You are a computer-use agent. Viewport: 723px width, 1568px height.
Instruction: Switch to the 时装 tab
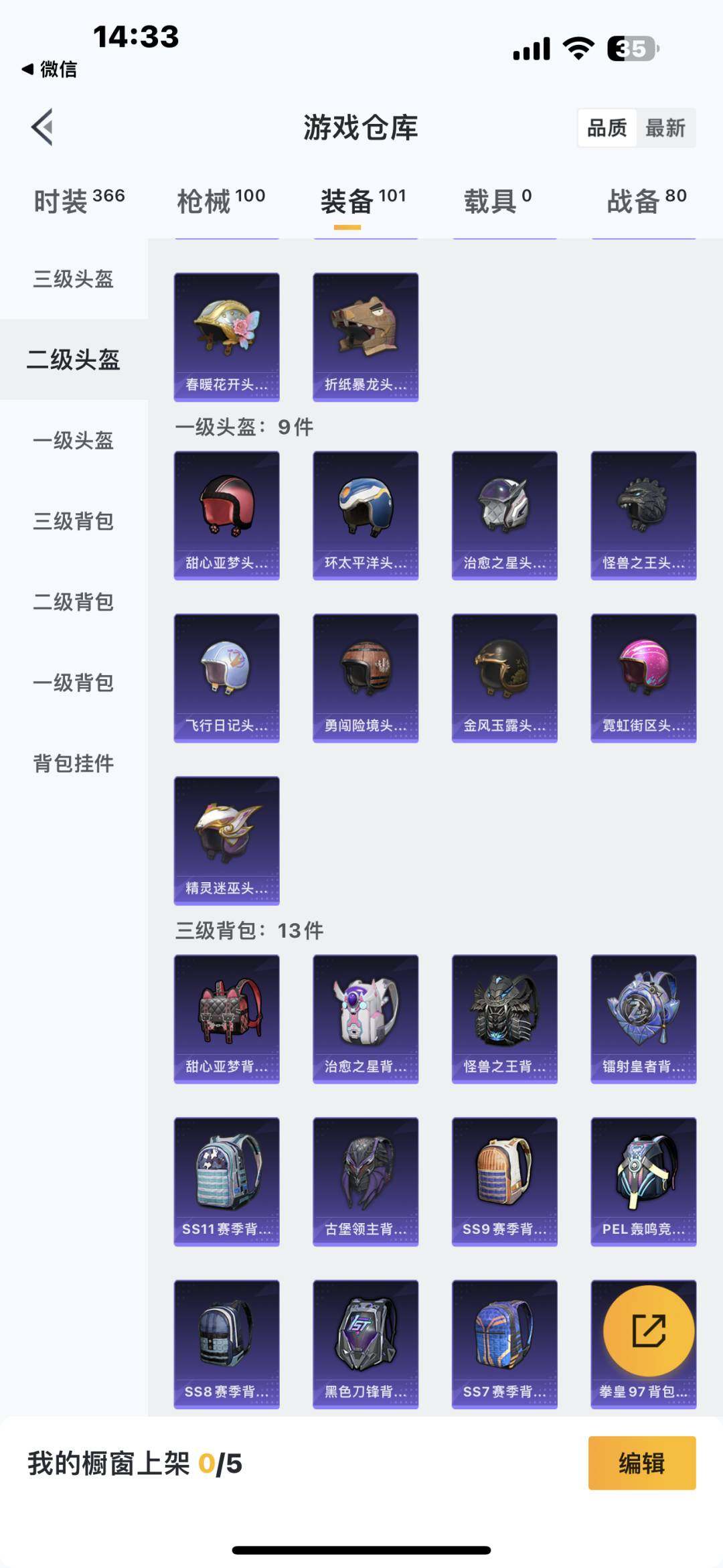[79, 200]
